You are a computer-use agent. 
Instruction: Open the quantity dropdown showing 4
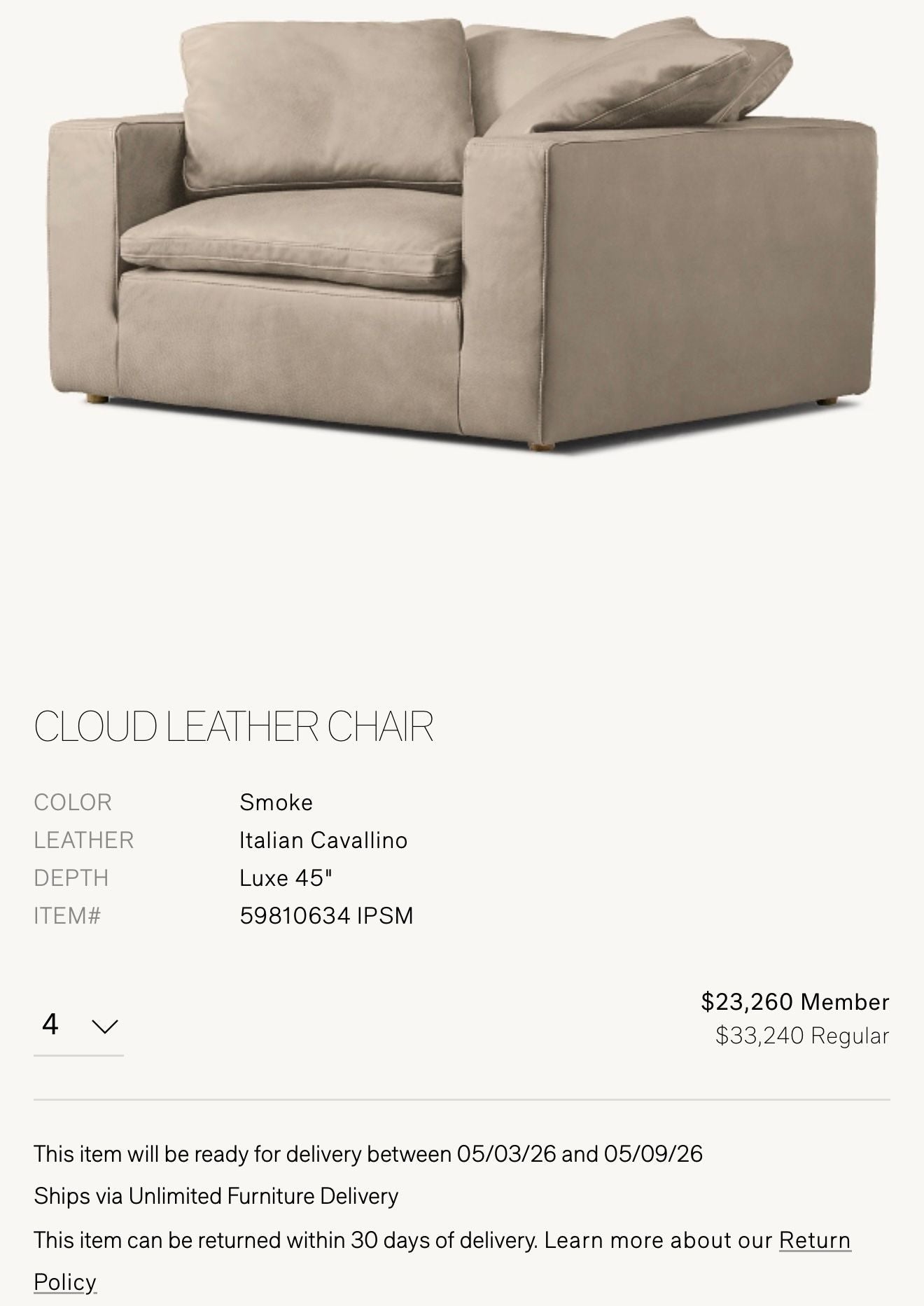tap(78, 1026)
